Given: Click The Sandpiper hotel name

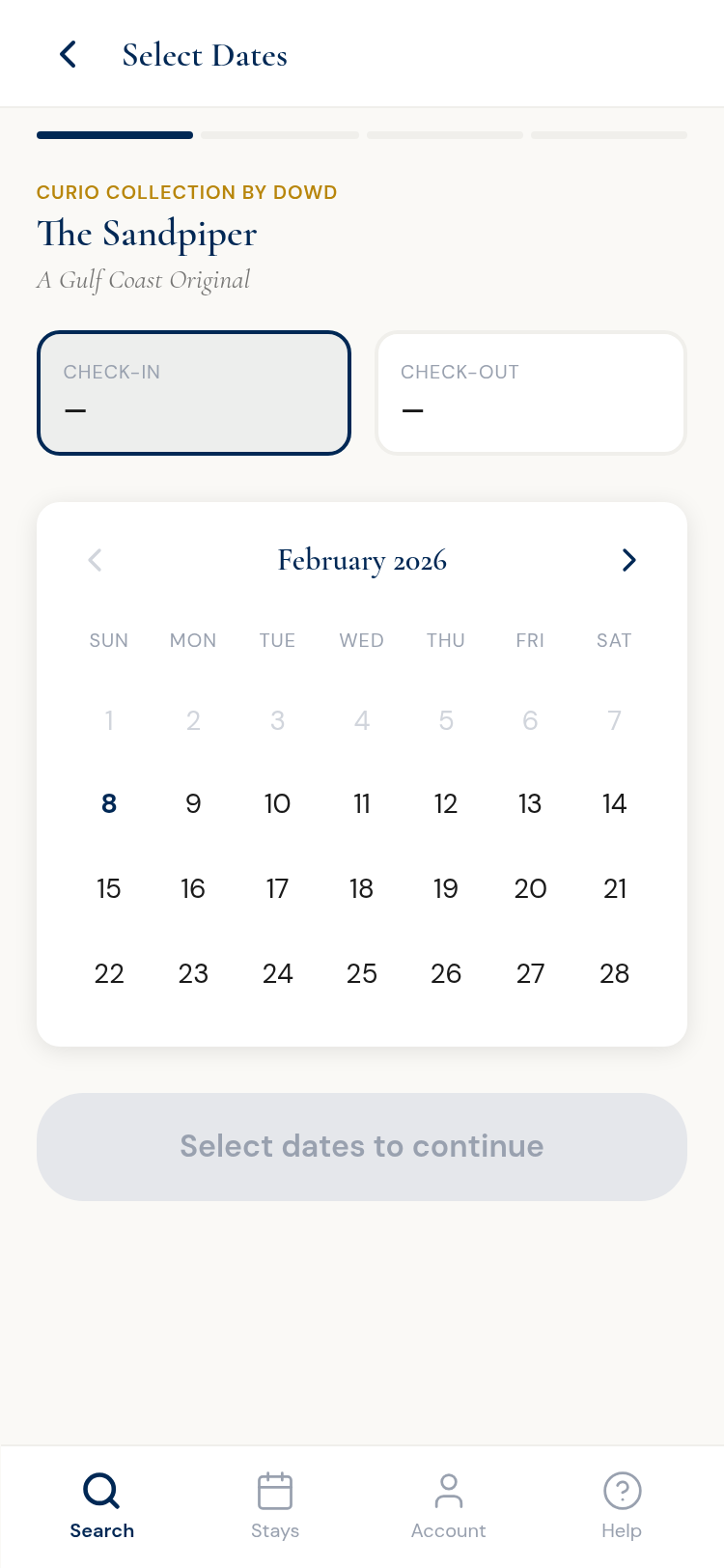Looking at the screenshot, I should 147,234.
